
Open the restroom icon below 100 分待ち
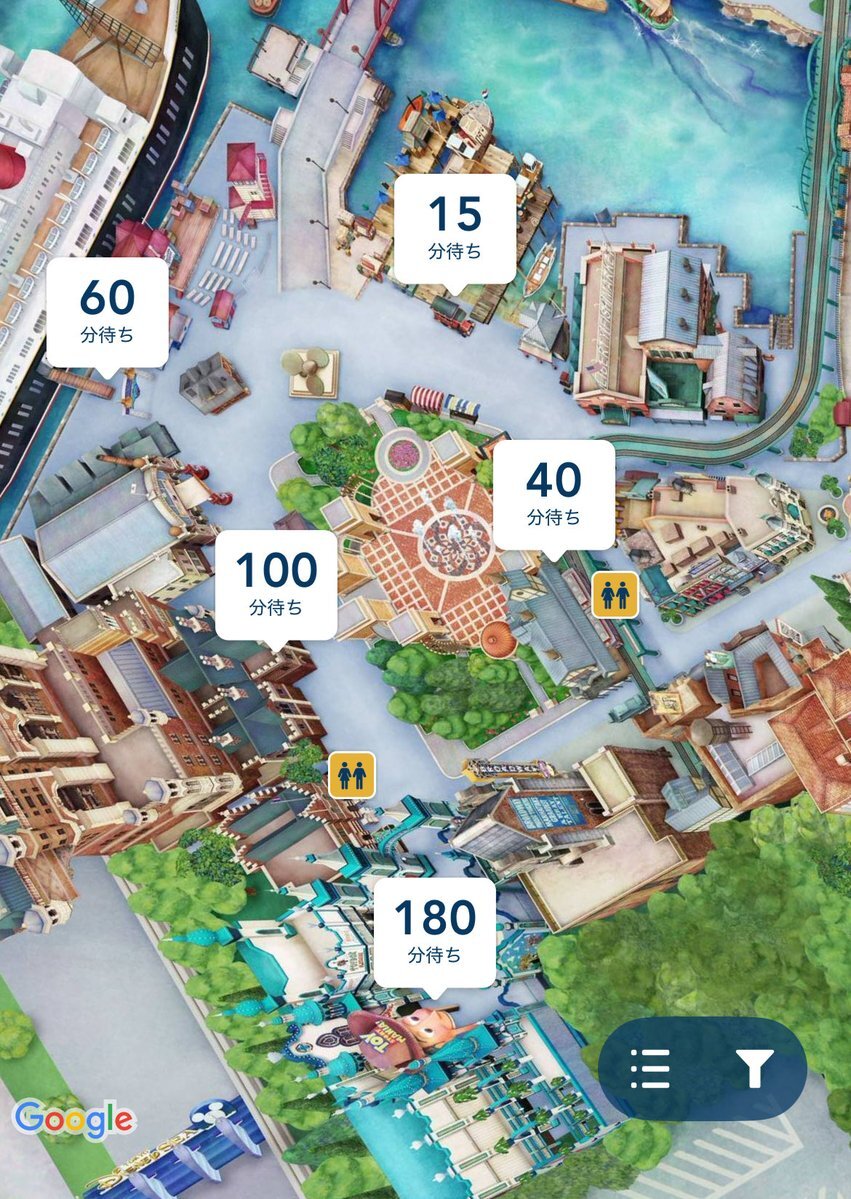click(352, 775)
